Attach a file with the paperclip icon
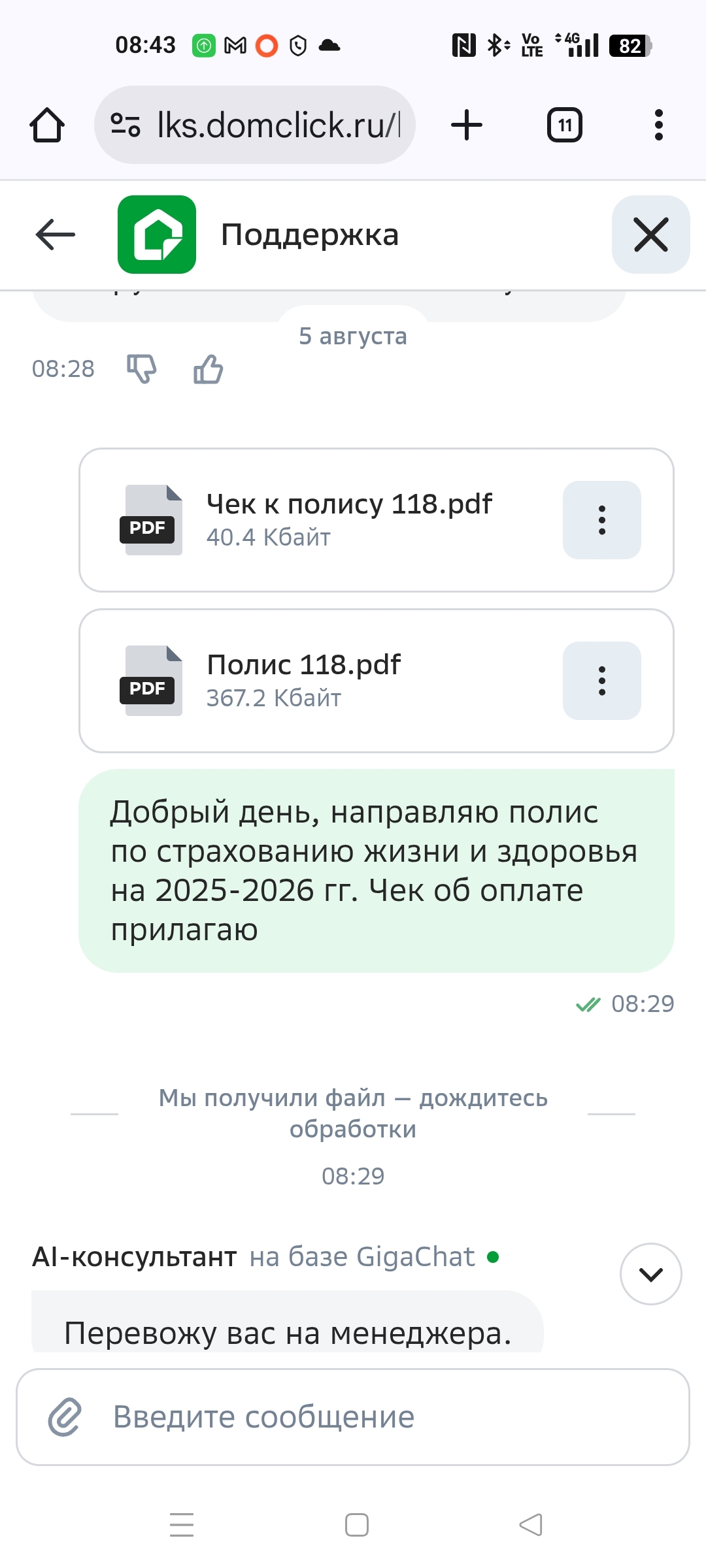Screen dimensions: 706x1568 point(65,1417)
